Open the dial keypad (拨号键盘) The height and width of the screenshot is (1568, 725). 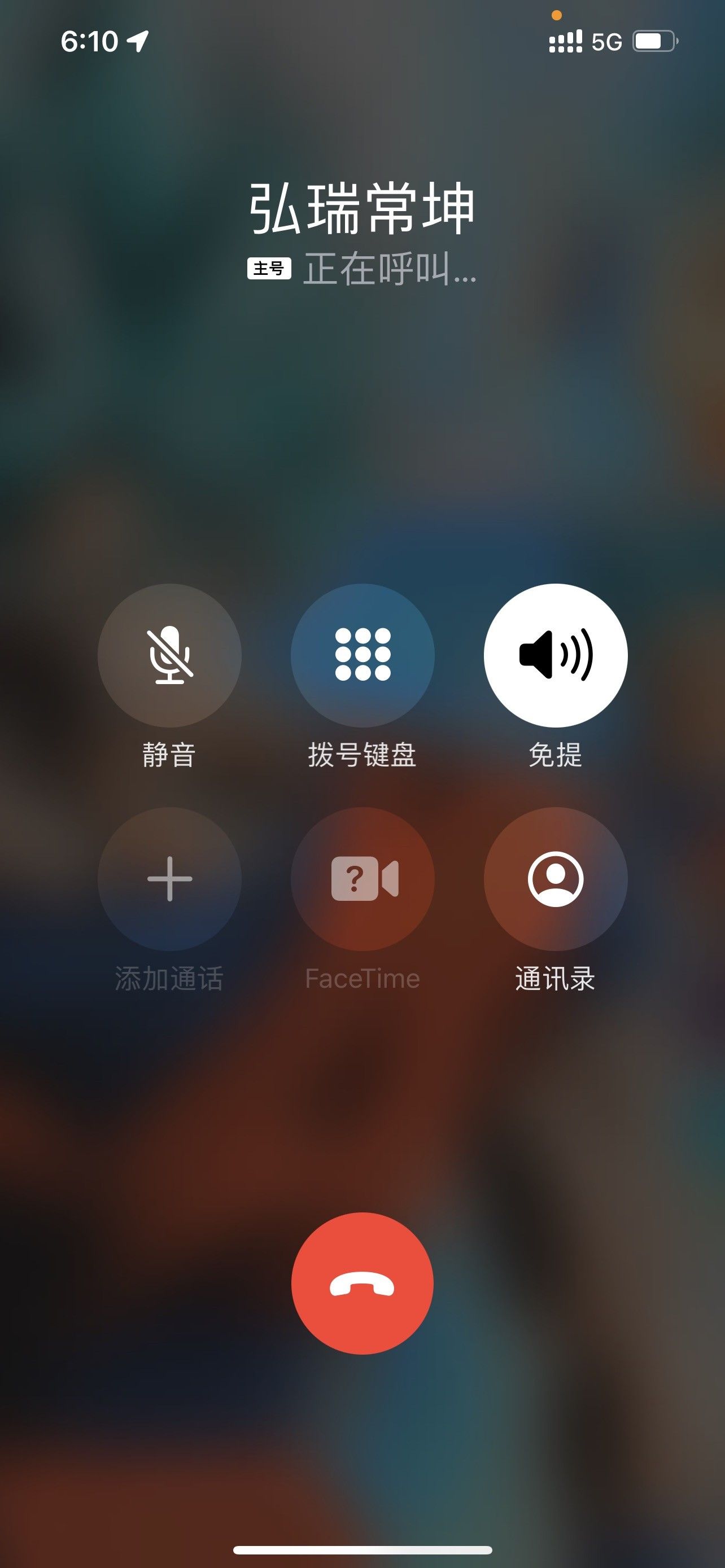[362, 655]
